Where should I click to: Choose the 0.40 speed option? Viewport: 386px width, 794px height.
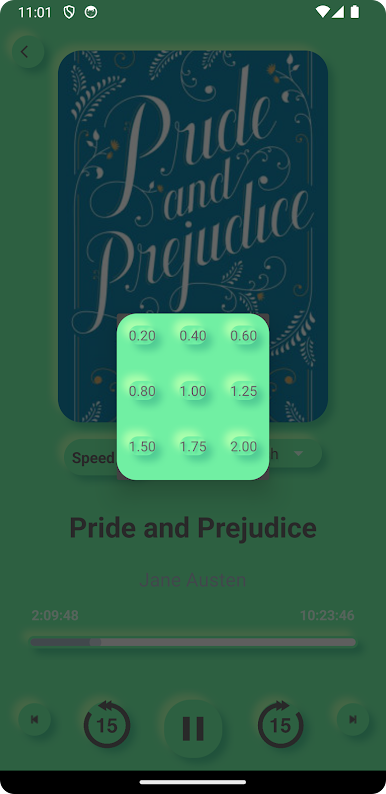[x=192, y=336]
